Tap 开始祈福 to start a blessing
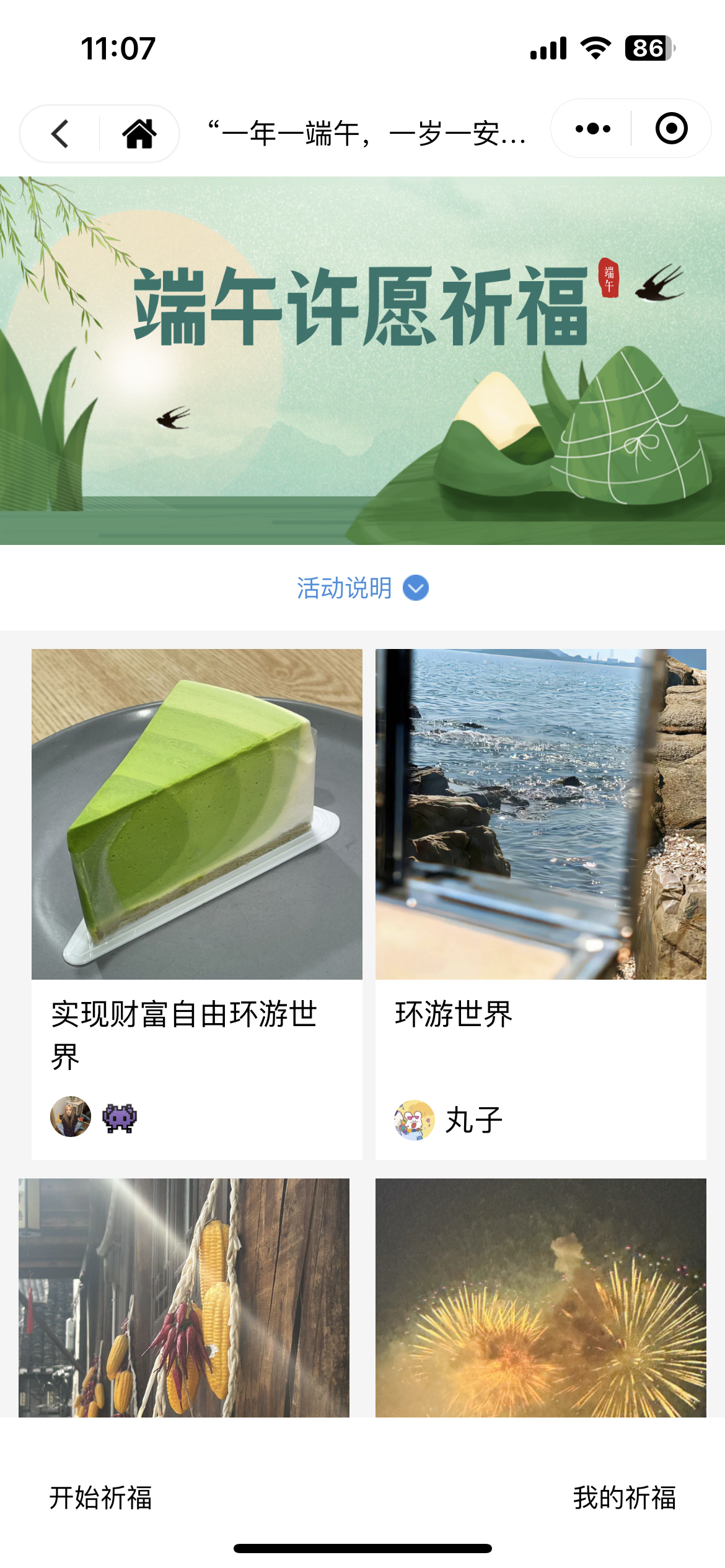Screen dimensions: 725x1568 (100, 1497)
